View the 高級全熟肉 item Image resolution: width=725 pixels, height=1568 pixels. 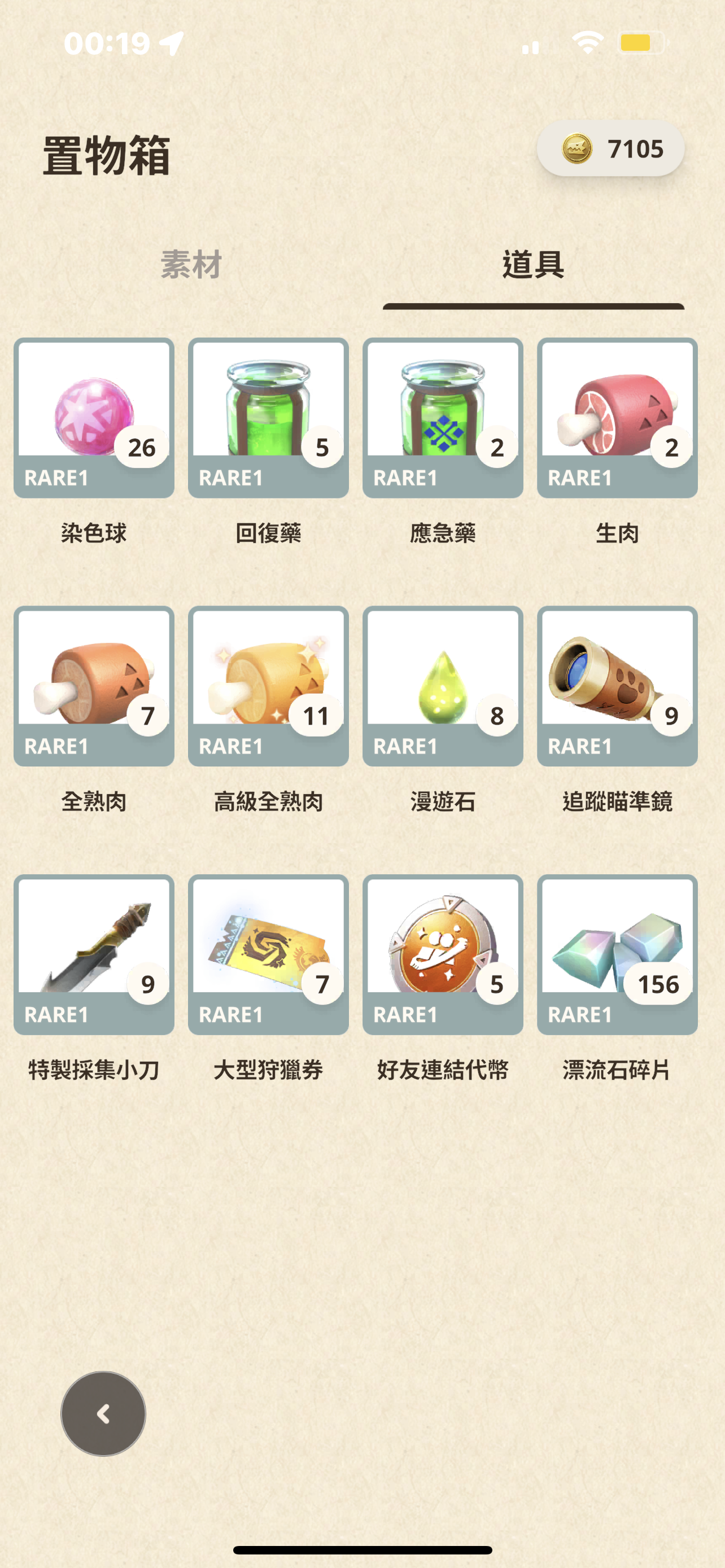tap(268, 686)
